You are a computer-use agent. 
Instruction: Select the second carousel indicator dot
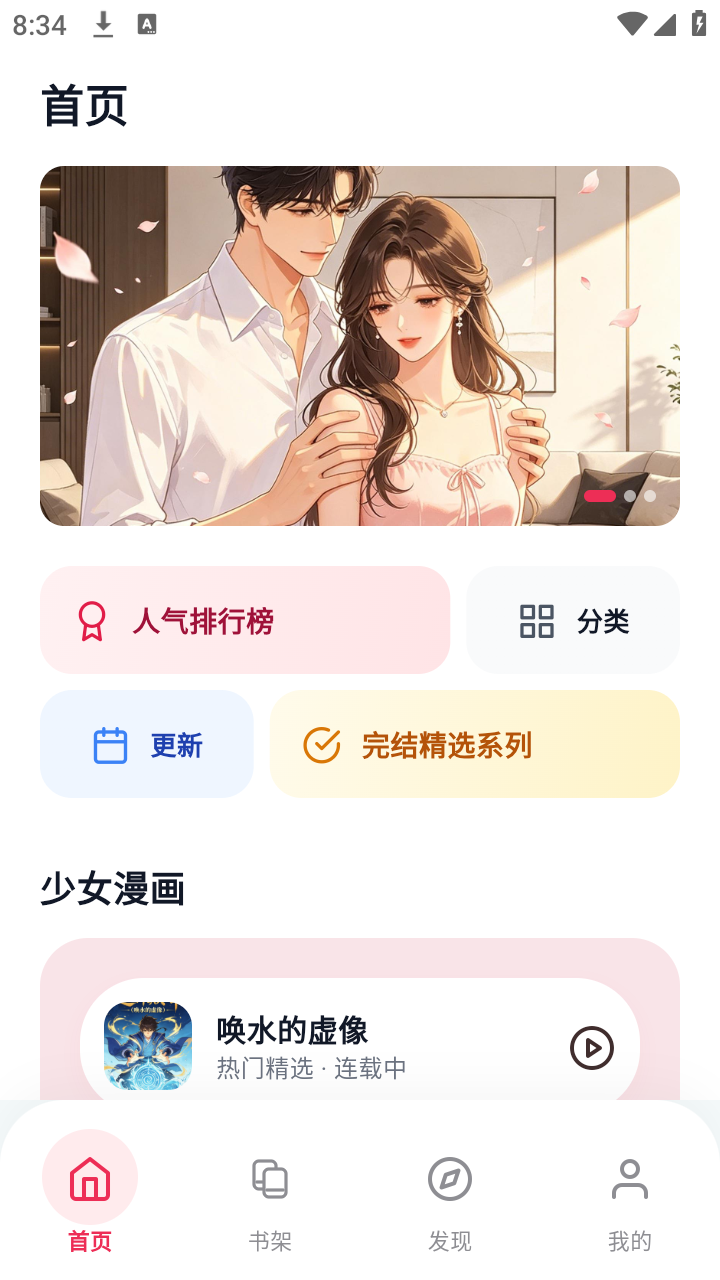coord(630,496)
